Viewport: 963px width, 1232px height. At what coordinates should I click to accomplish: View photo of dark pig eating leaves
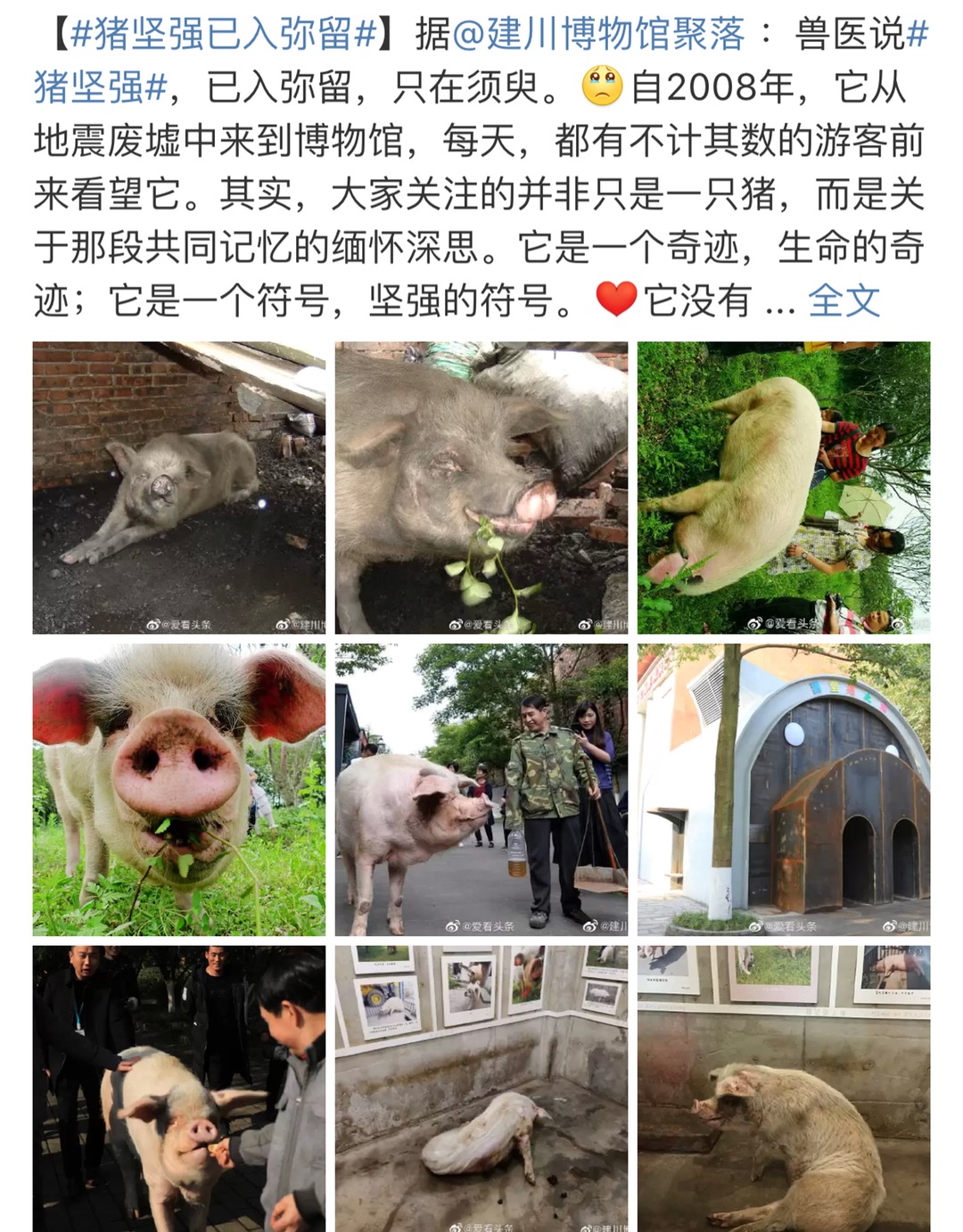(481, 488)
